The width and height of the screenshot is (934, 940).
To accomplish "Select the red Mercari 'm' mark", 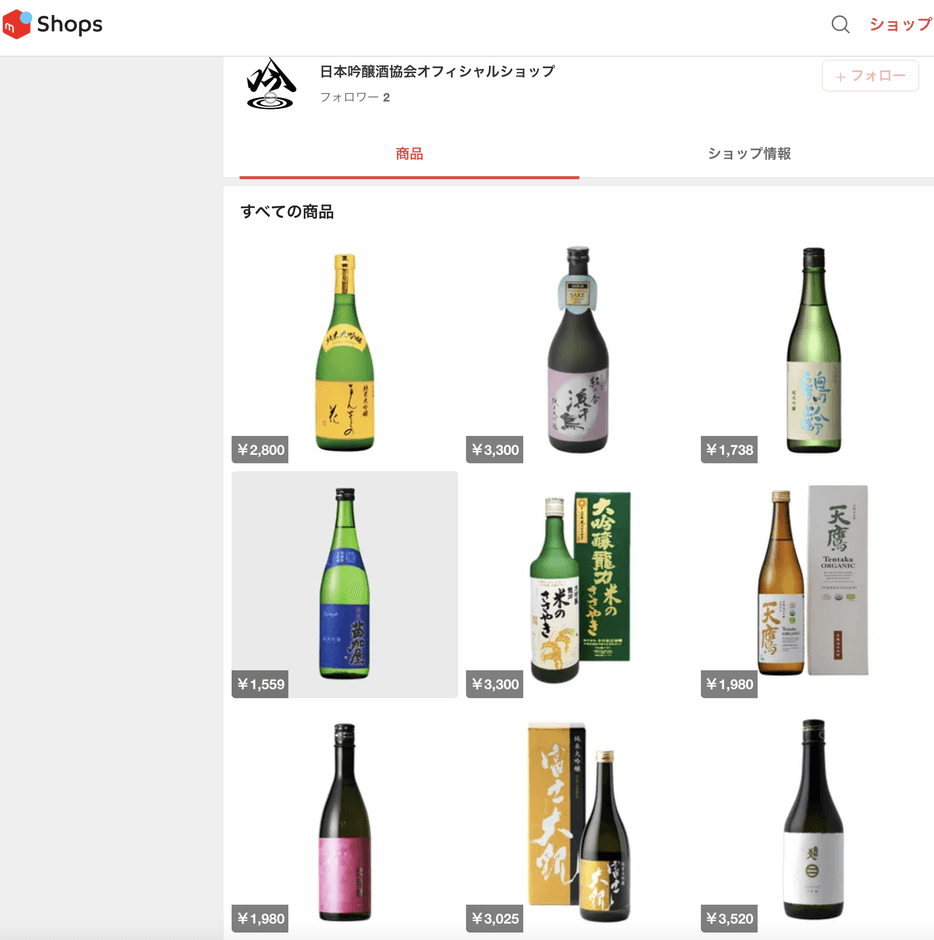I will click(x=16, y=24).
